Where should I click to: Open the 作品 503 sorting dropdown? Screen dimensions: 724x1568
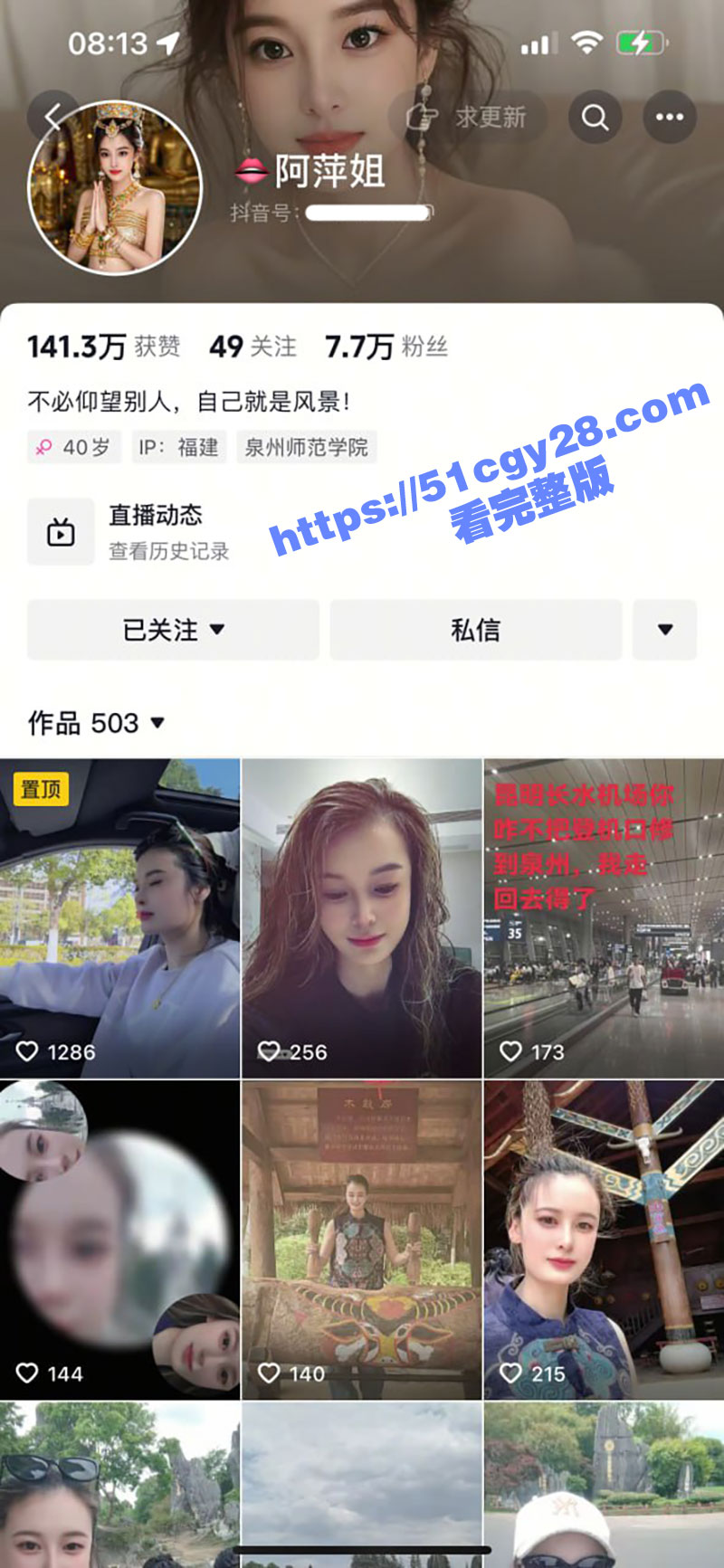[x=96, y=723]
